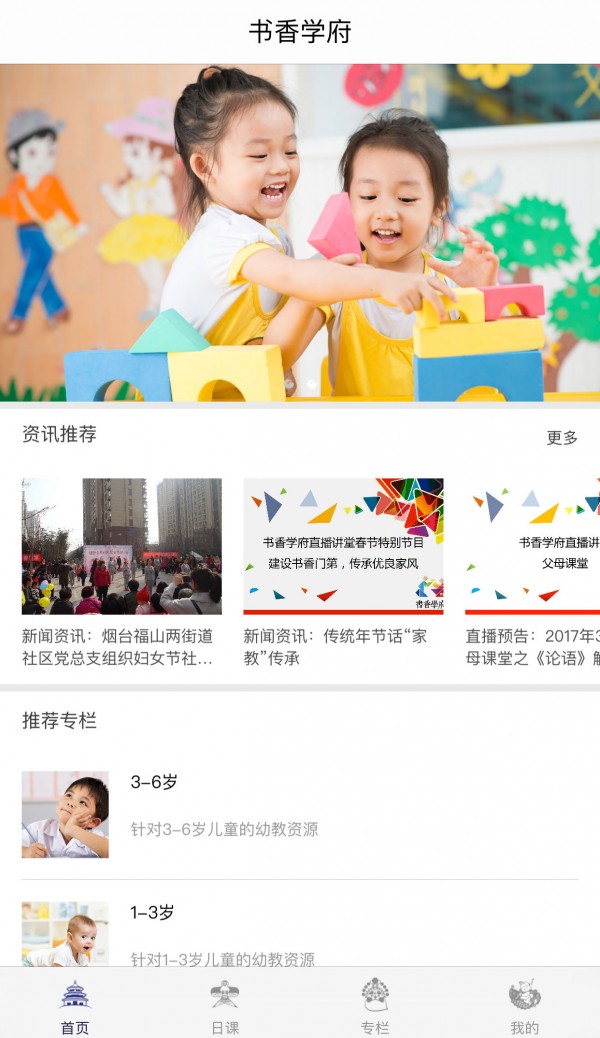The image size is (600, 1038).
Task: Open the 直播预告 父母课堂 card
Action: tap(532, 572)
